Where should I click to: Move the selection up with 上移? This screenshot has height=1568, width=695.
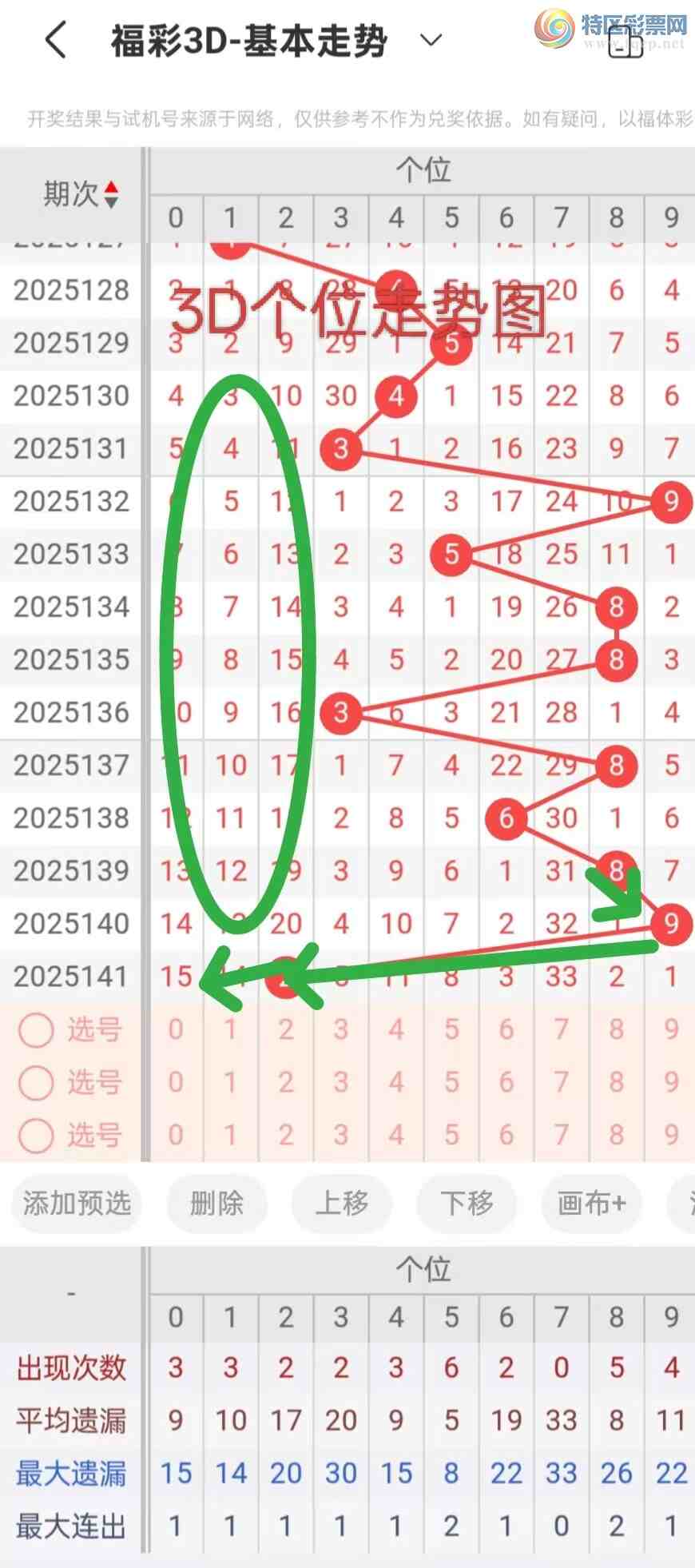342,1203
